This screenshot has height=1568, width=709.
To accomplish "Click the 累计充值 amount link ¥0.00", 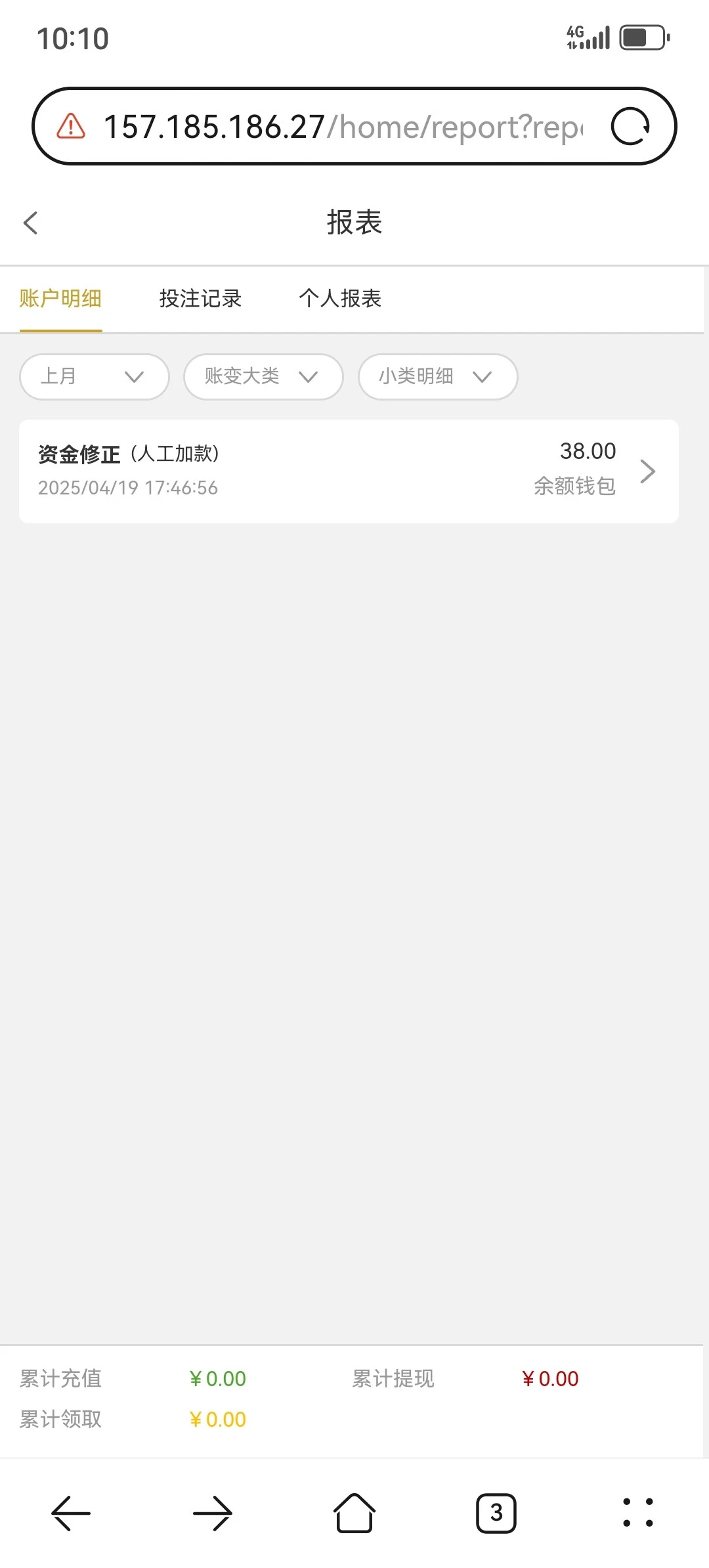I will tap(218, 1378).
